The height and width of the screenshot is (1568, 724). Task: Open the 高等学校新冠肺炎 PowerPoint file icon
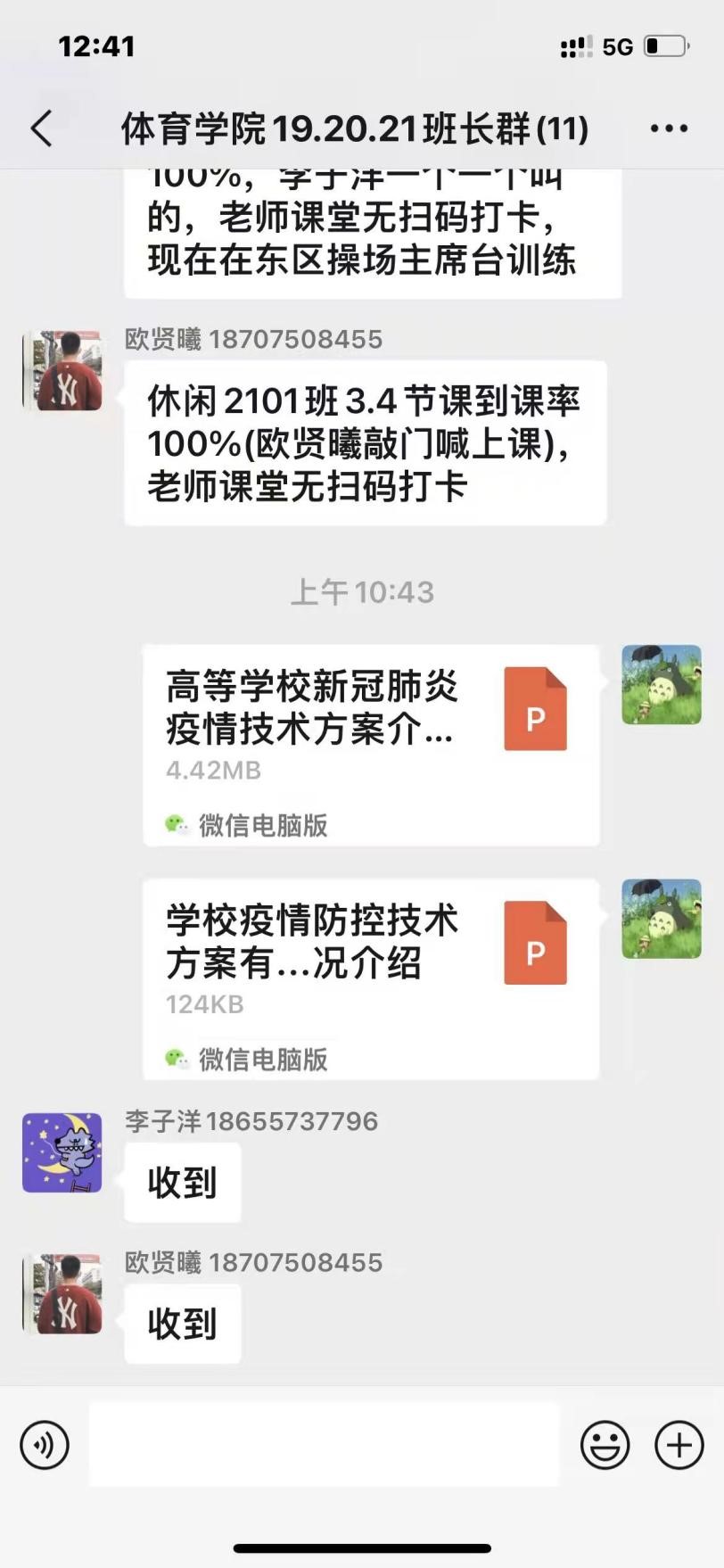[534, 707]
